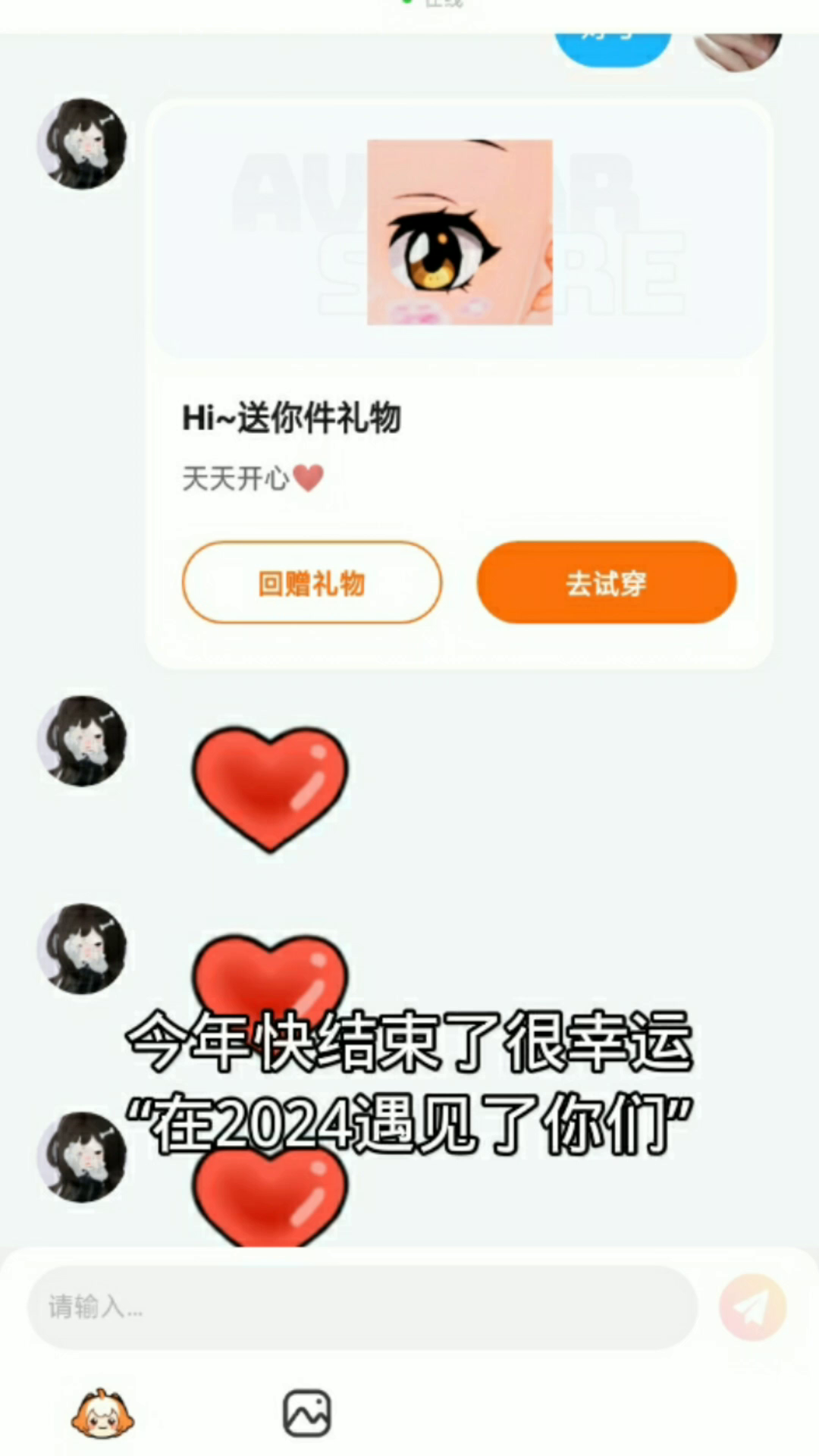Send the message with paper plane icon
The image size is (819, 1456).
click(752, 1307)
